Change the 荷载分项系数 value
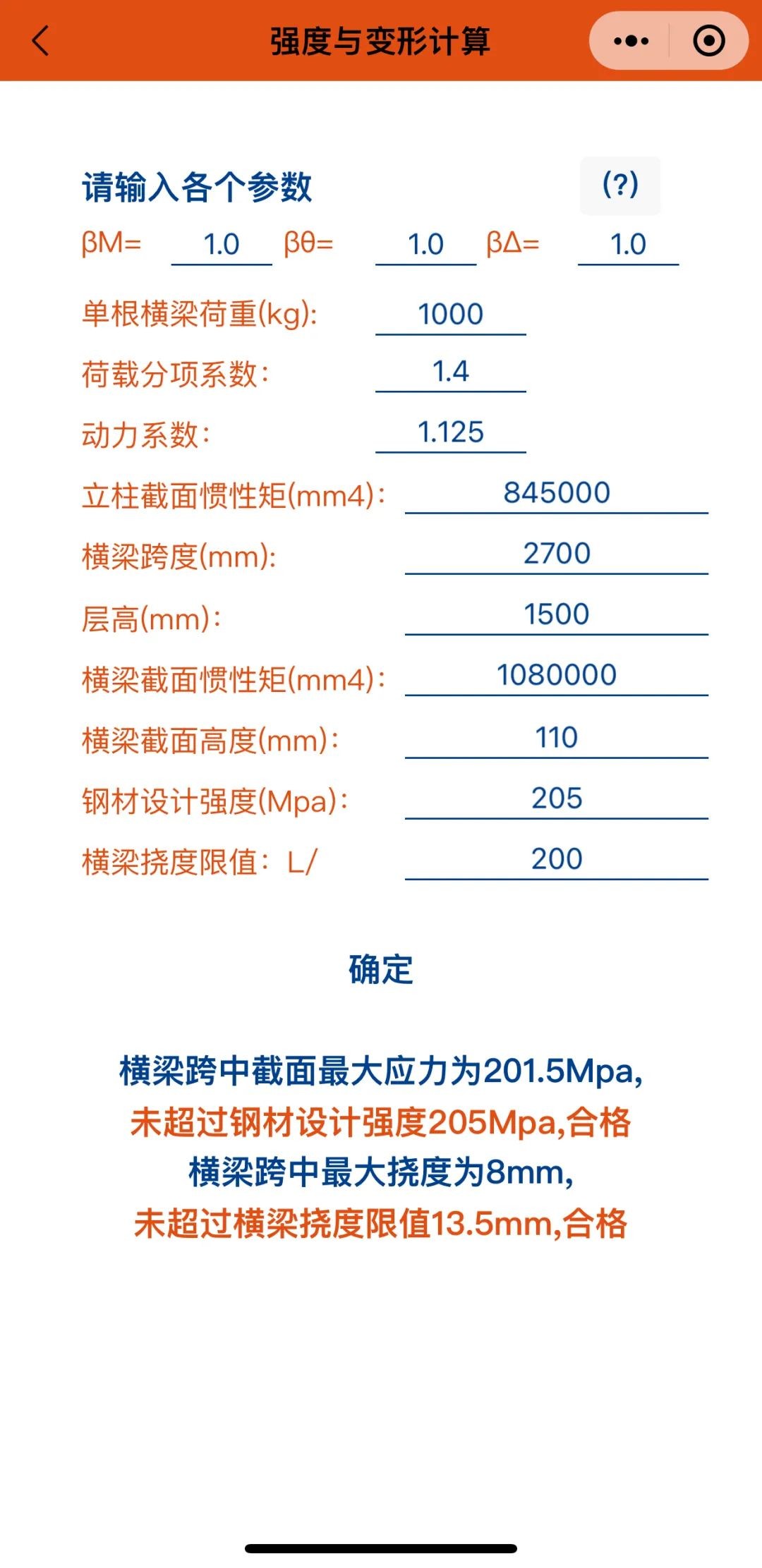 pos(450,372)
